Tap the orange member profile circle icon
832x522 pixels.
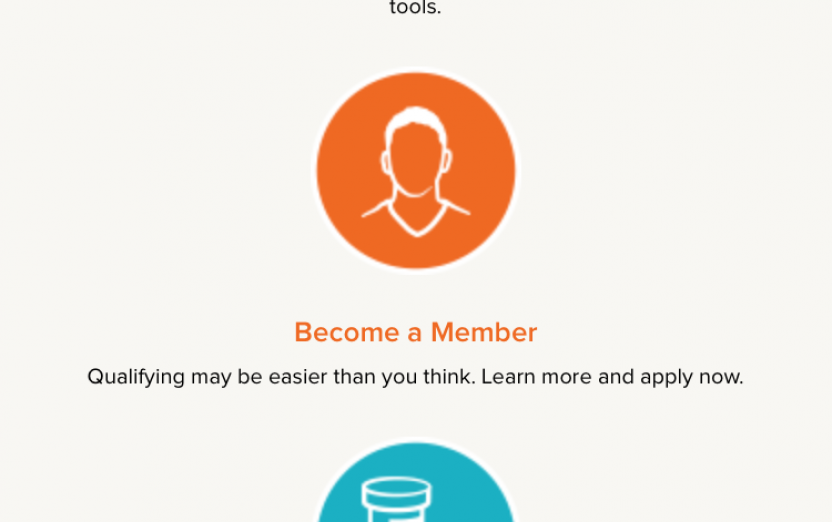[x=416, y=170]
